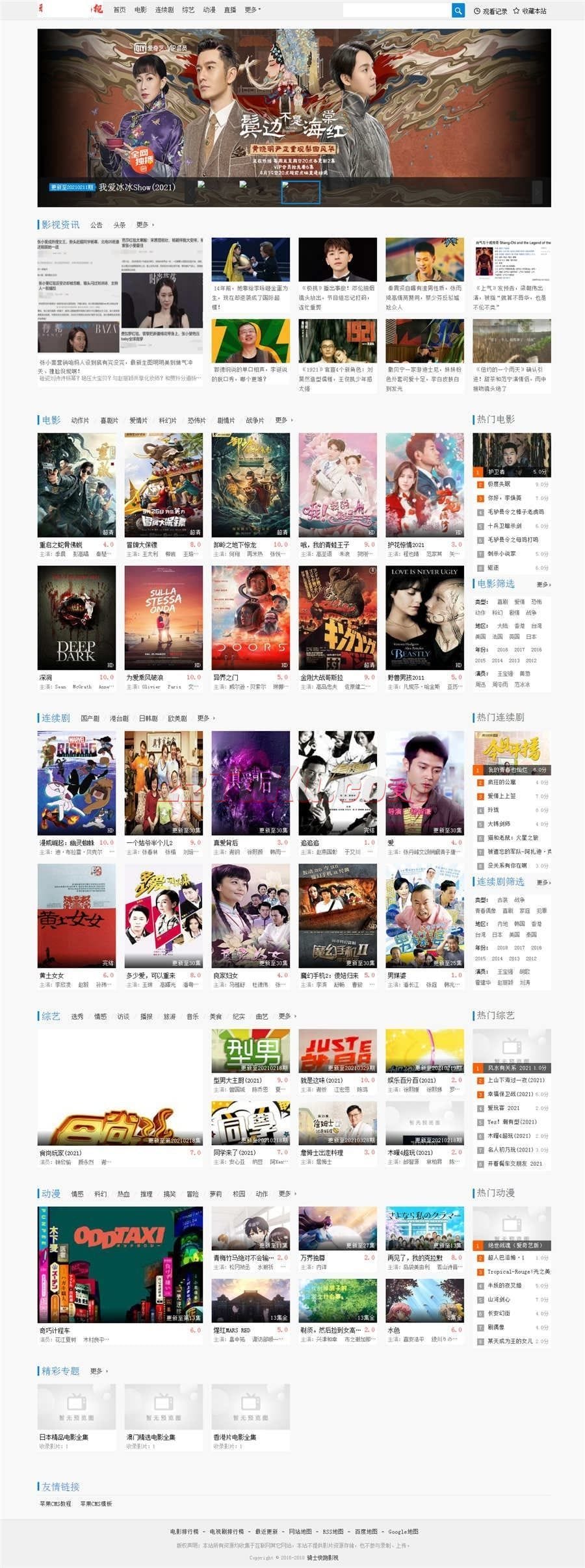Expand the 更多 dropdown in top nav
The height and width of the screenshot is (1568, 585).
252,10
